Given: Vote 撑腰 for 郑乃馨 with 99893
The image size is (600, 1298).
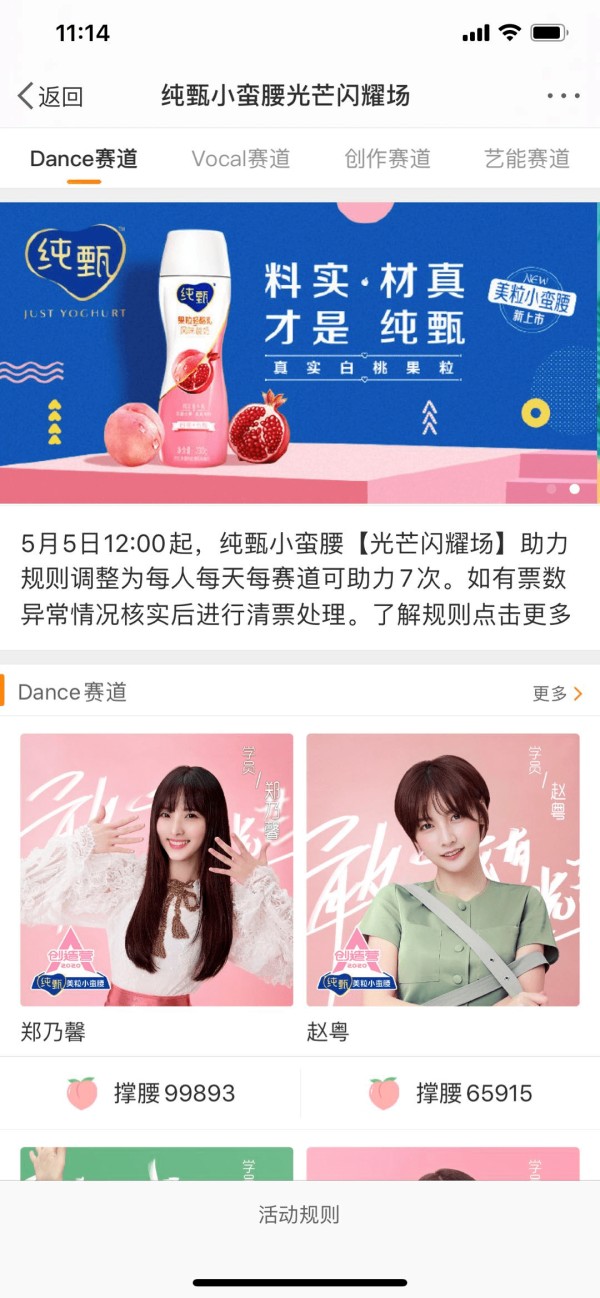Looking at the screenshot, I should click(x=150, y=1093).
